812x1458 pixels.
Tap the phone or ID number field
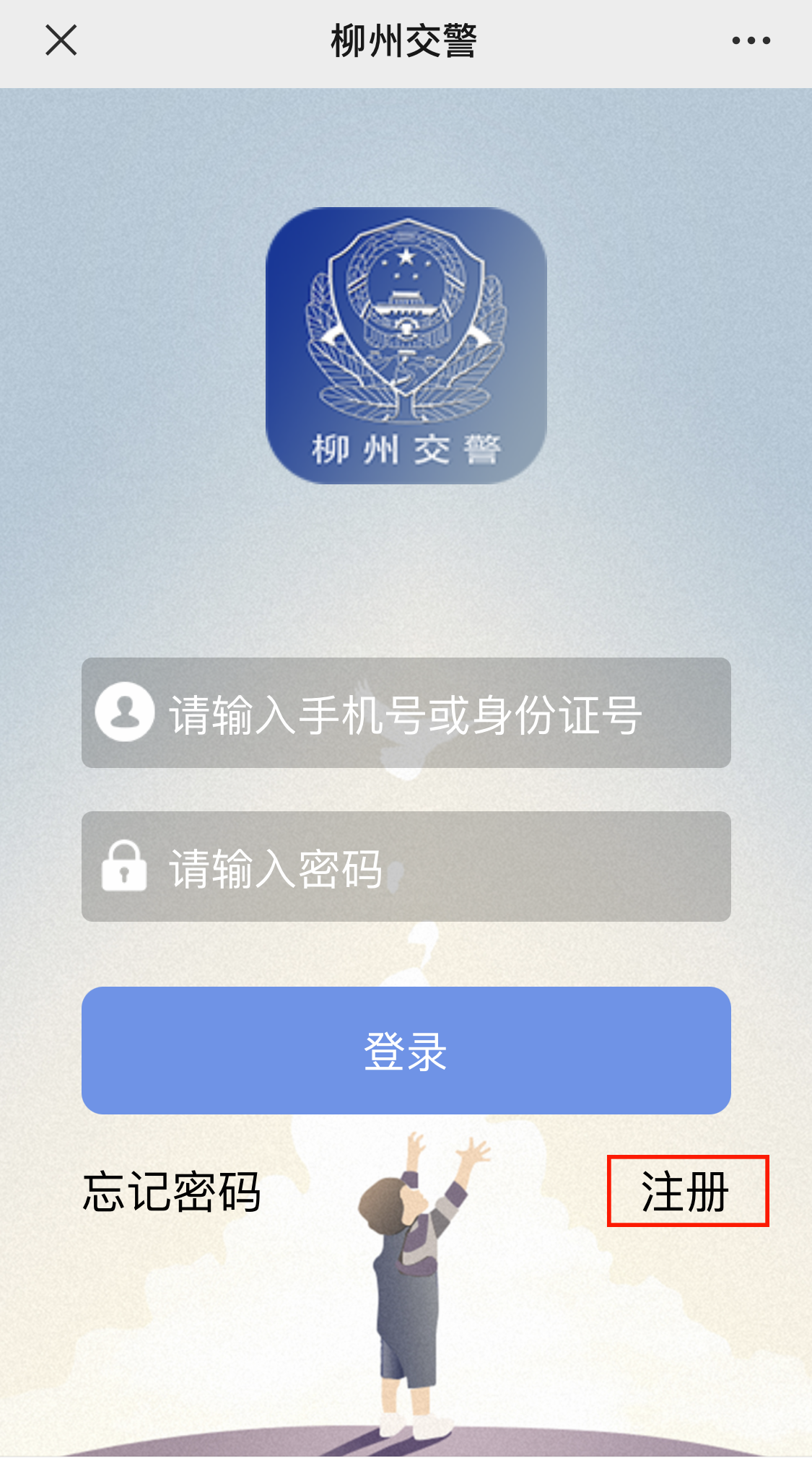pos(406,712)
